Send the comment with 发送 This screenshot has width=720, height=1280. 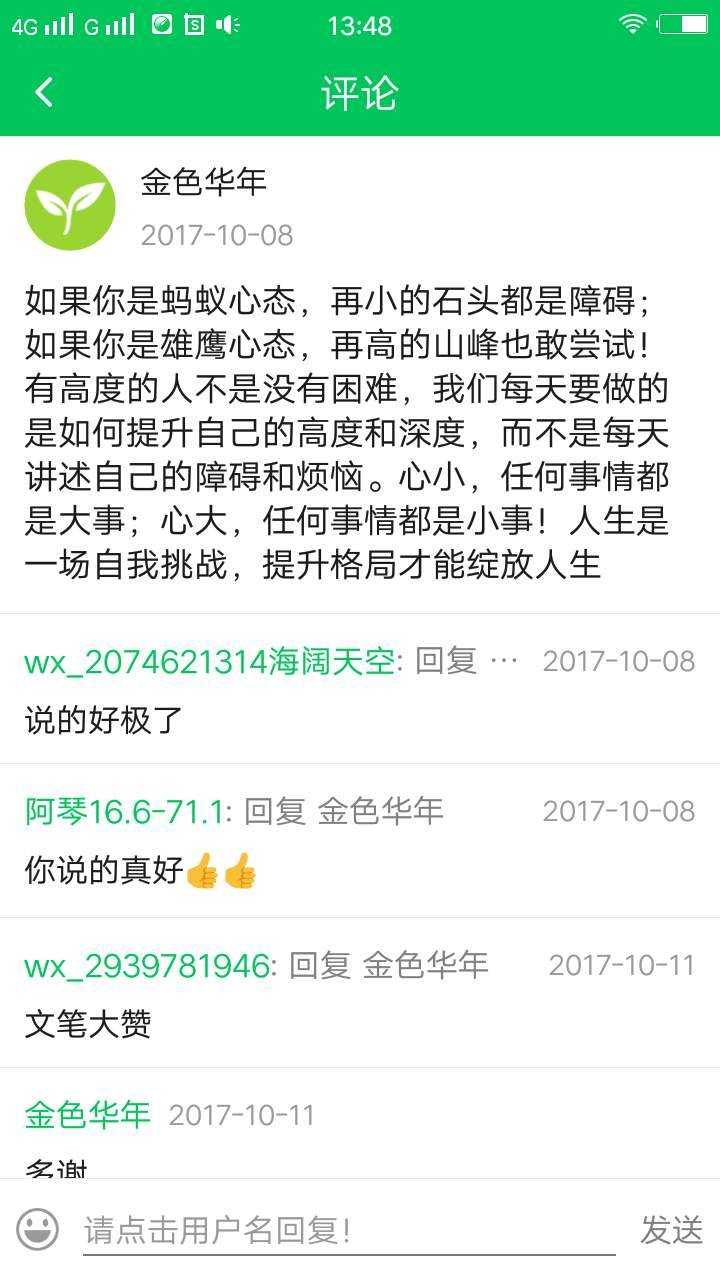(671, 1230)
